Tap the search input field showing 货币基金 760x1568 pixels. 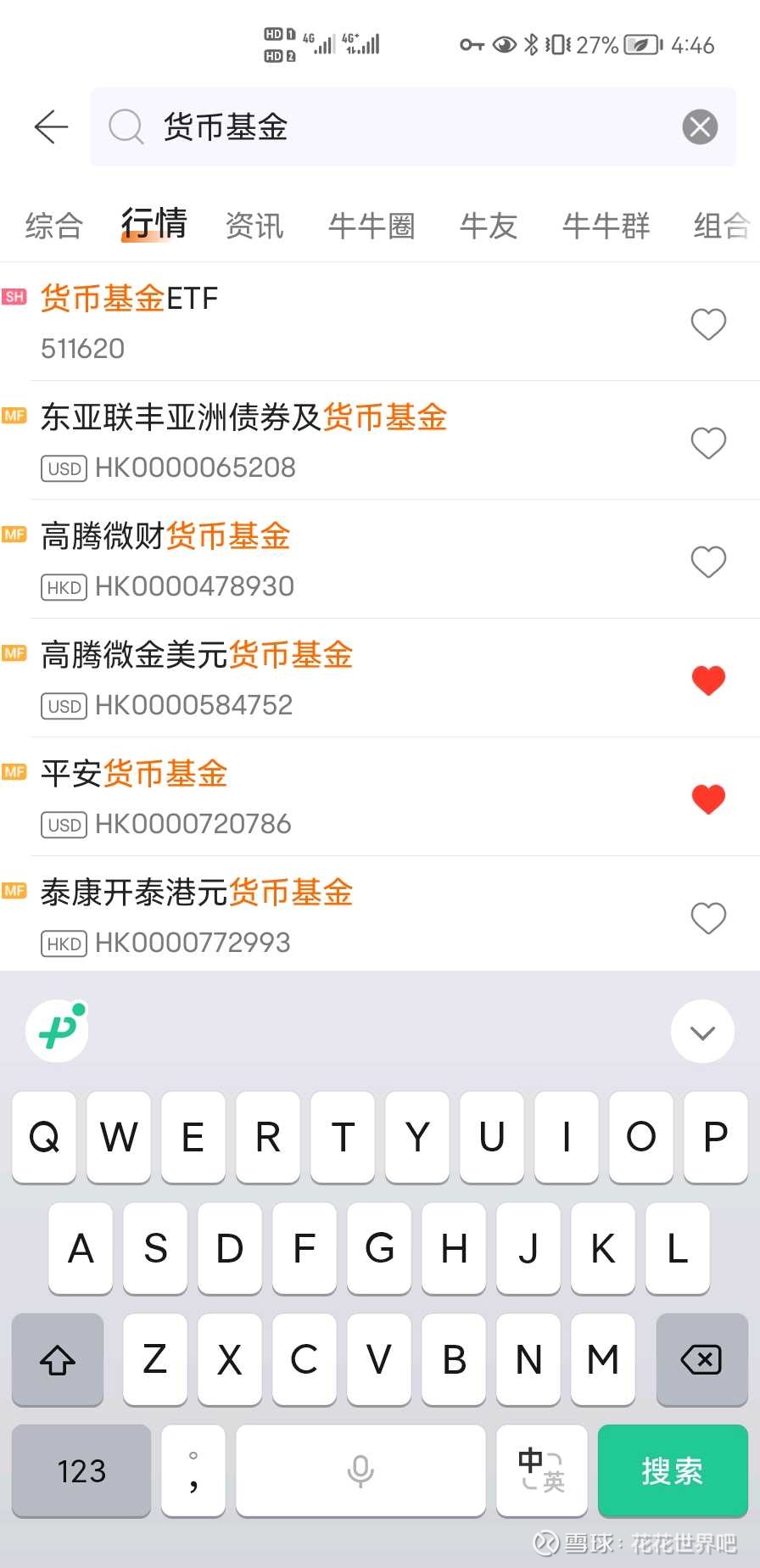point(339,127)
